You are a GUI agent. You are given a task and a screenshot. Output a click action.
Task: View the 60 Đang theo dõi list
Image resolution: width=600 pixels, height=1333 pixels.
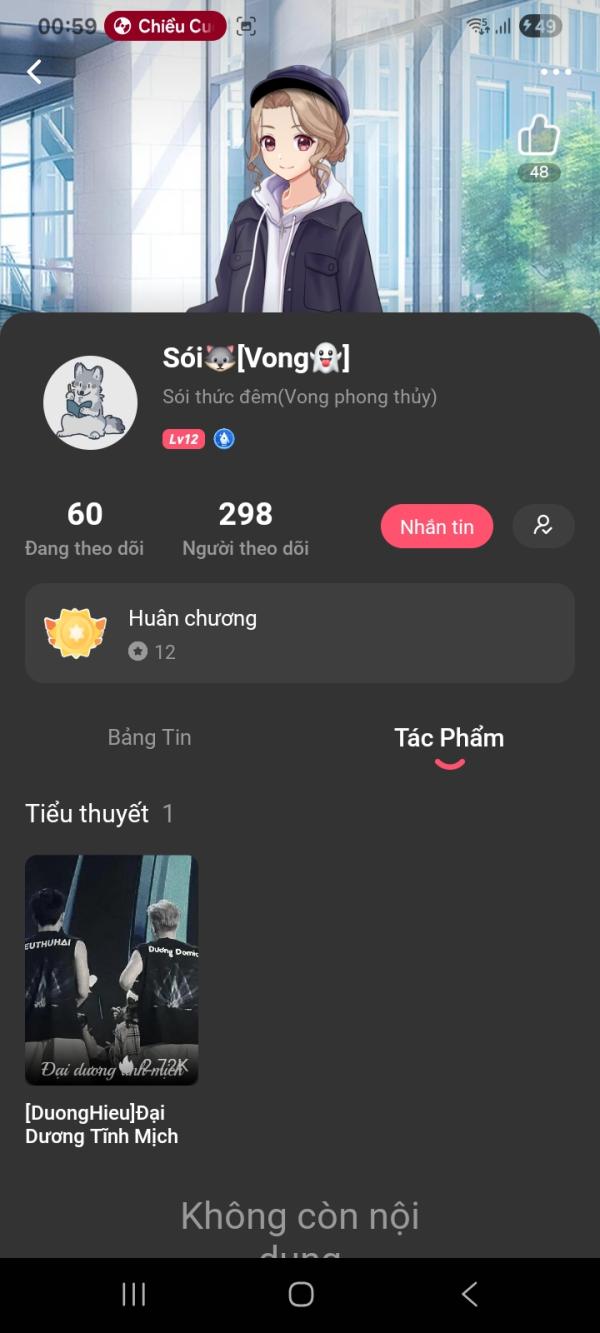coord(85,528)
